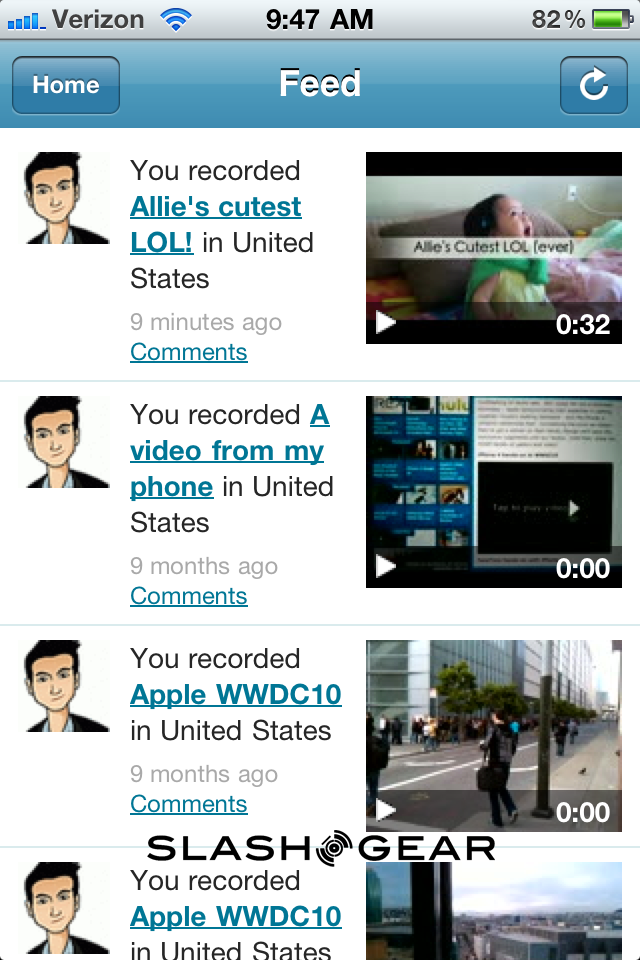640x960 pixels.
Task: Refresh the feed
Action: pyautogui.click(x=593, y=85)
